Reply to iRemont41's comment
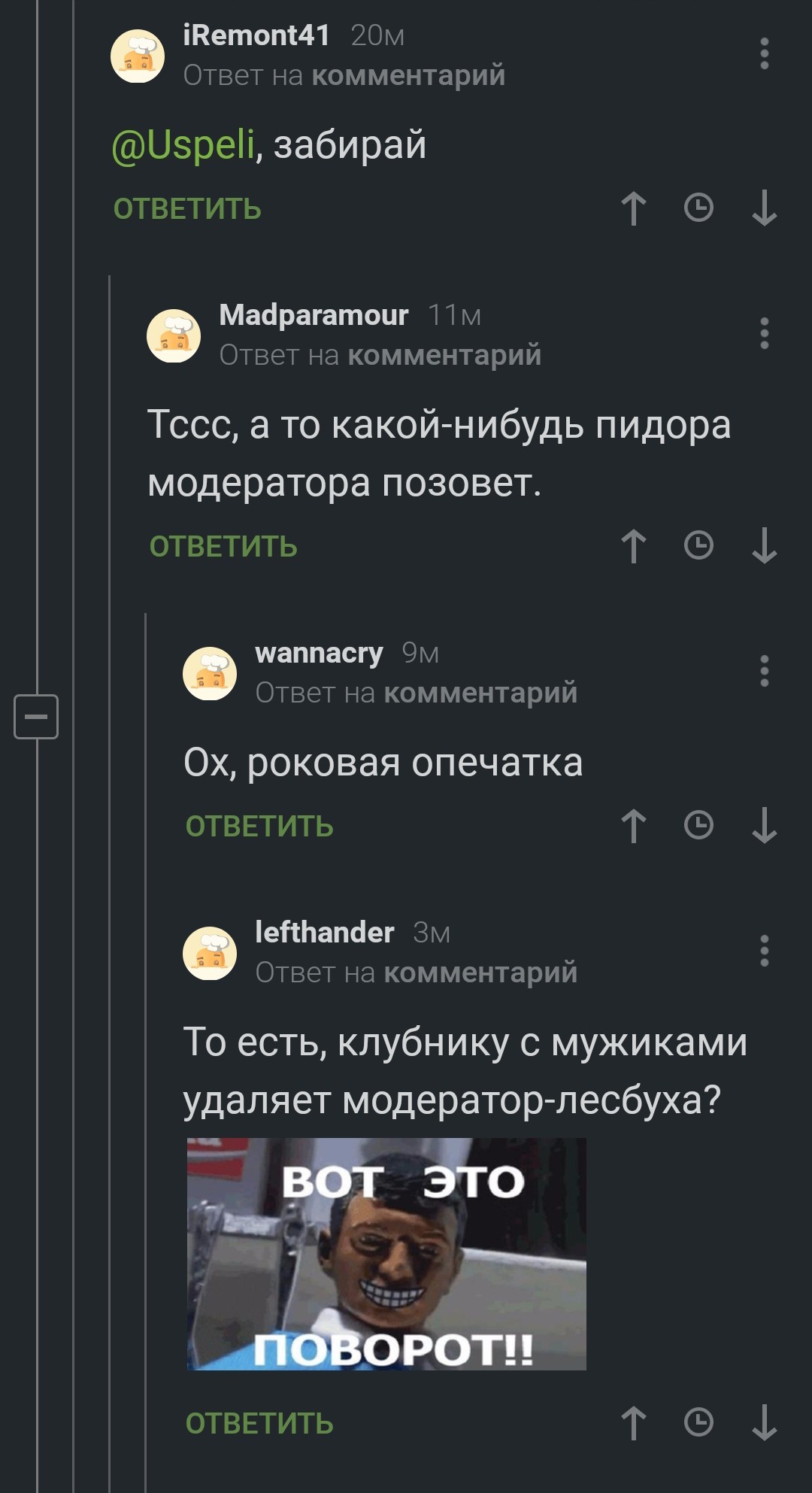Viewport: 812px width, 1493px height. [187, 209]
